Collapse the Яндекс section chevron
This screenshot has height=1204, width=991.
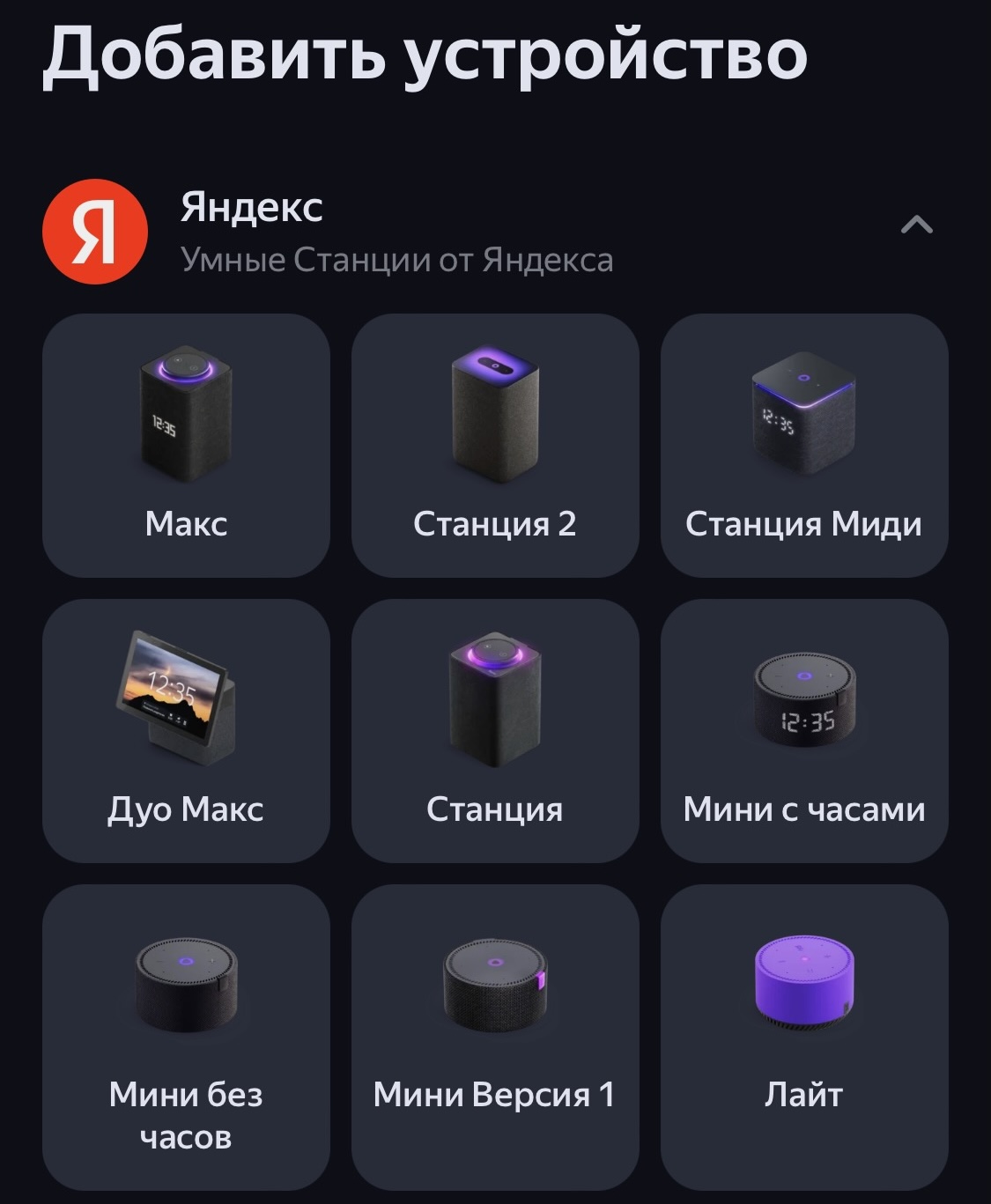(916, 226)
